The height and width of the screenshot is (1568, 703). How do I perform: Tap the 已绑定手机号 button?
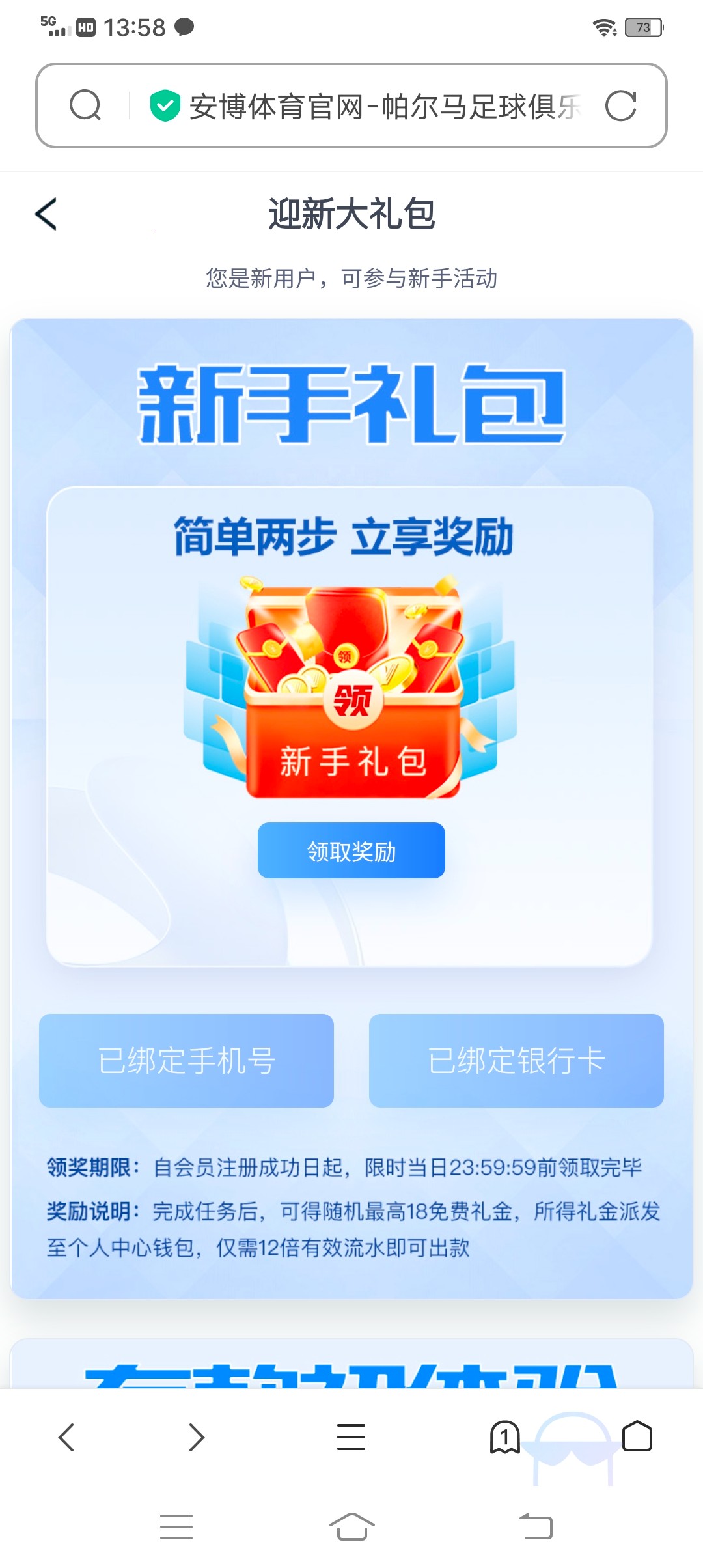click(186, 1061)
